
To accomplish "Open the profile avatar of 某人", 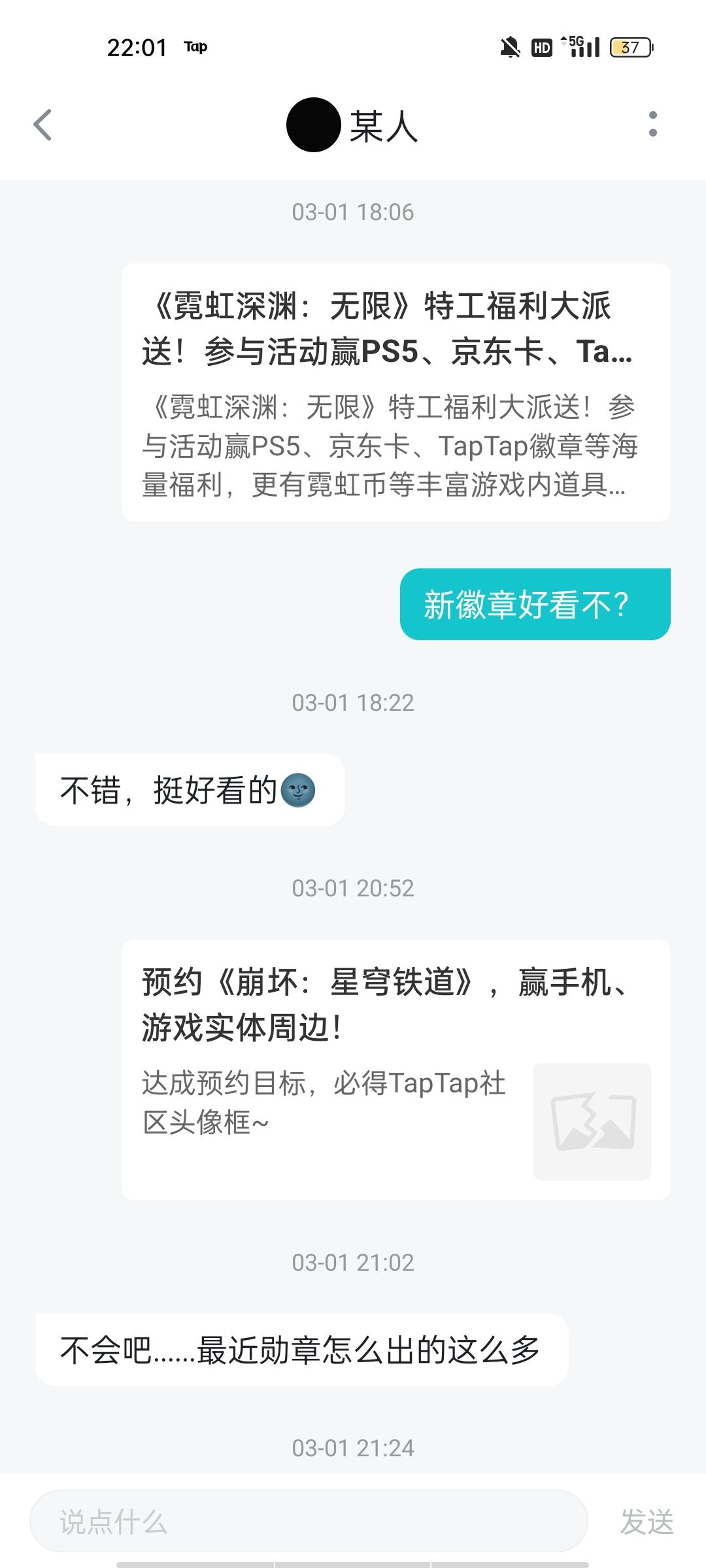I will pos(314,125).
